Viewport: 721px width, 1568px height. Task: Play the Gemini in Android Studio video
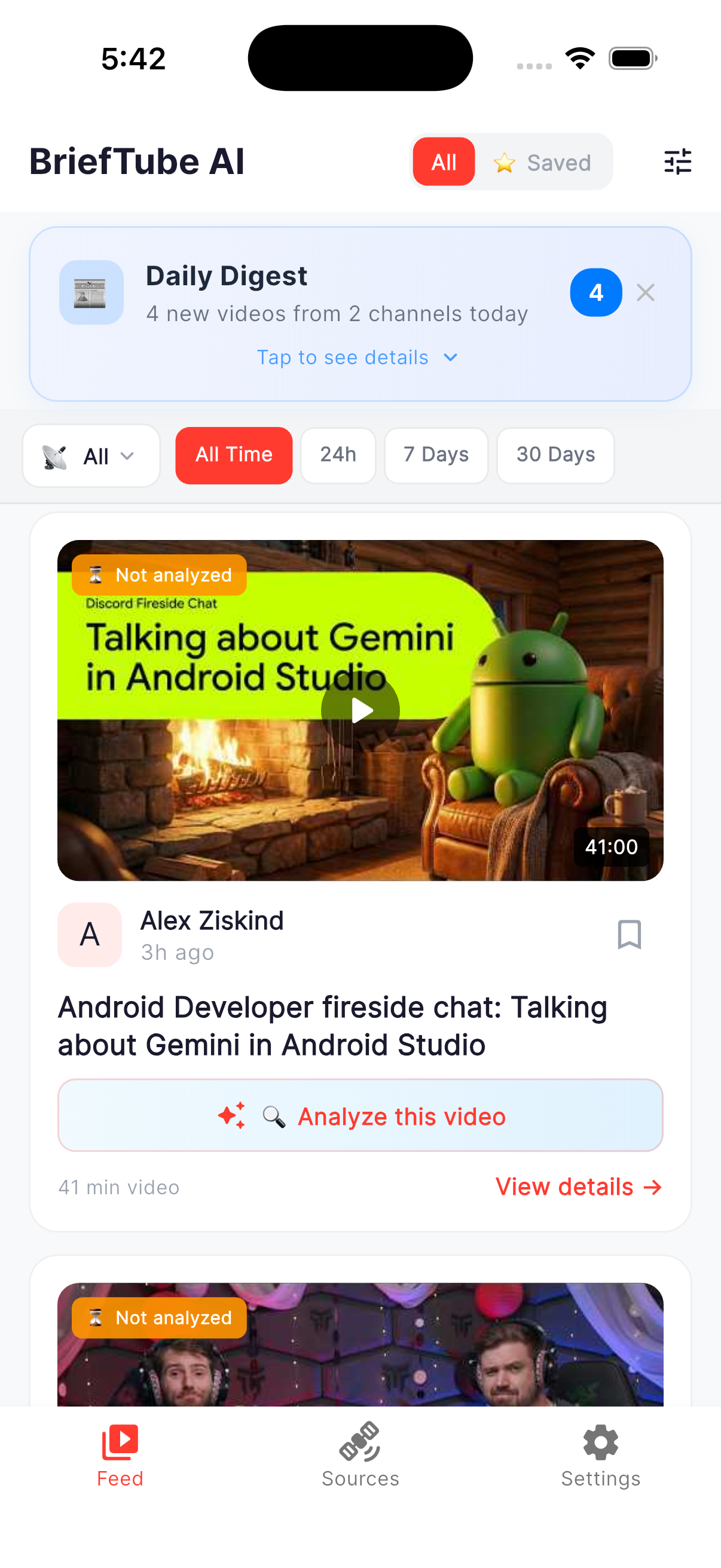[x=360, y=710]
